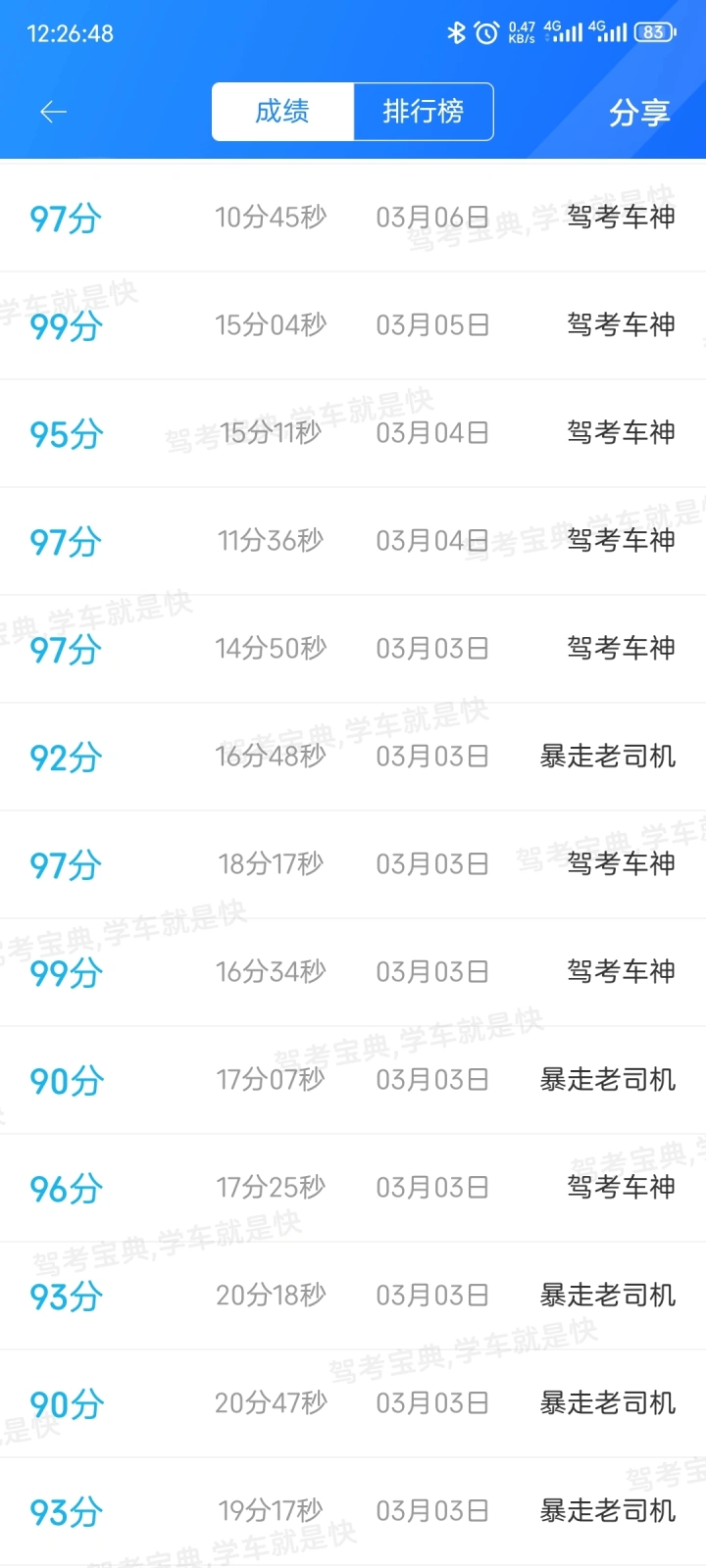Go back using the arrow icon
Image resolution: width=706 pixels, height=1568 pixels.
click(x=53, y=112)
